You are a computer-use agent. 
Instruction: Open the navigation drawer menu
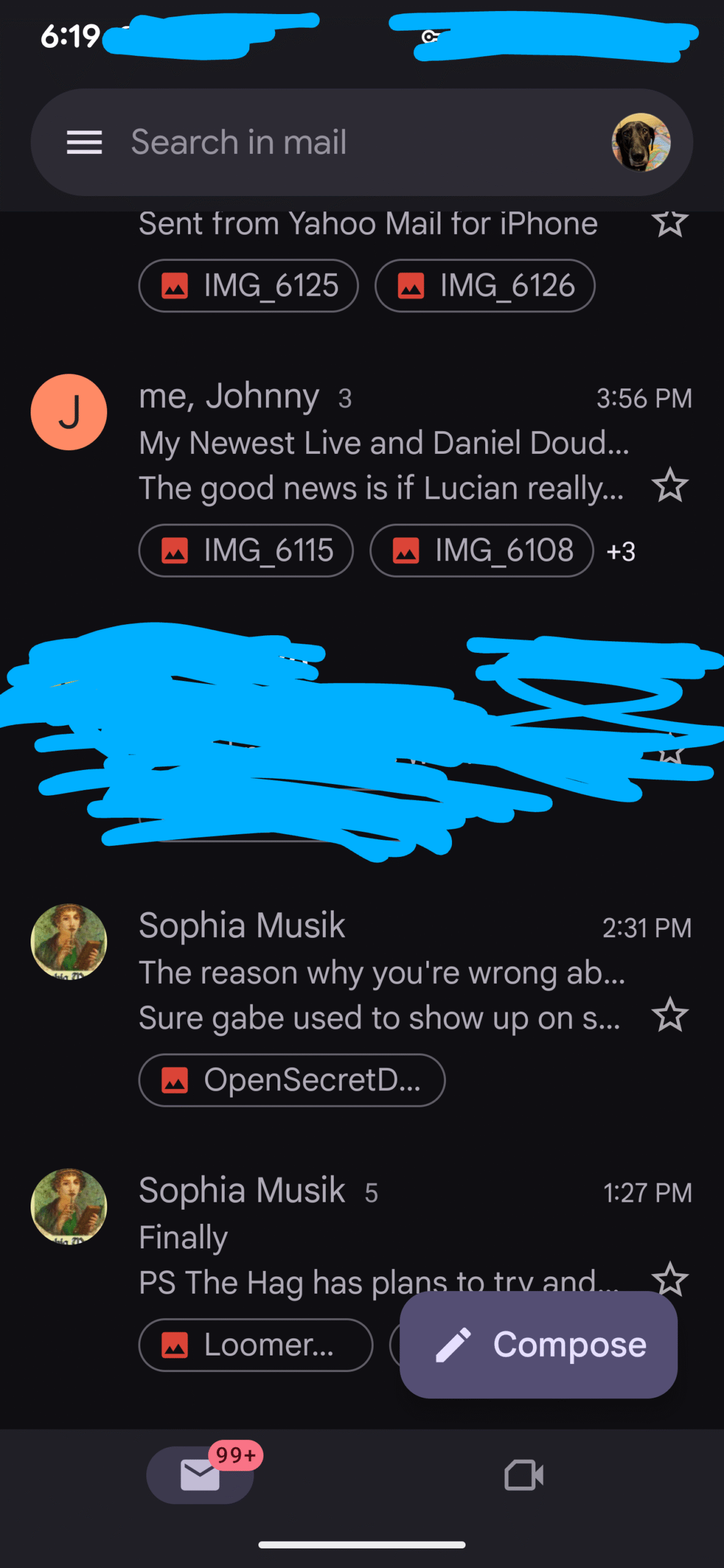click(84, 142)
